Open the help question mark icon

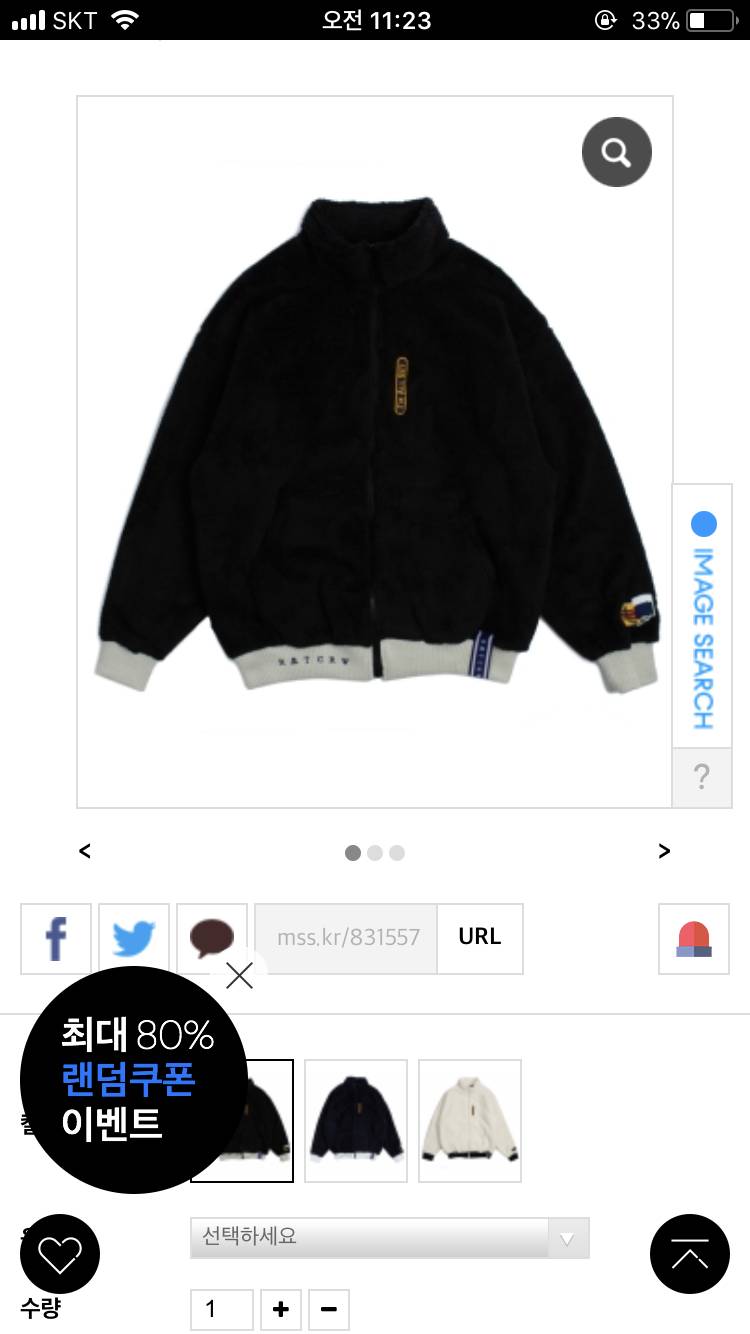click(x=701, y=777)
